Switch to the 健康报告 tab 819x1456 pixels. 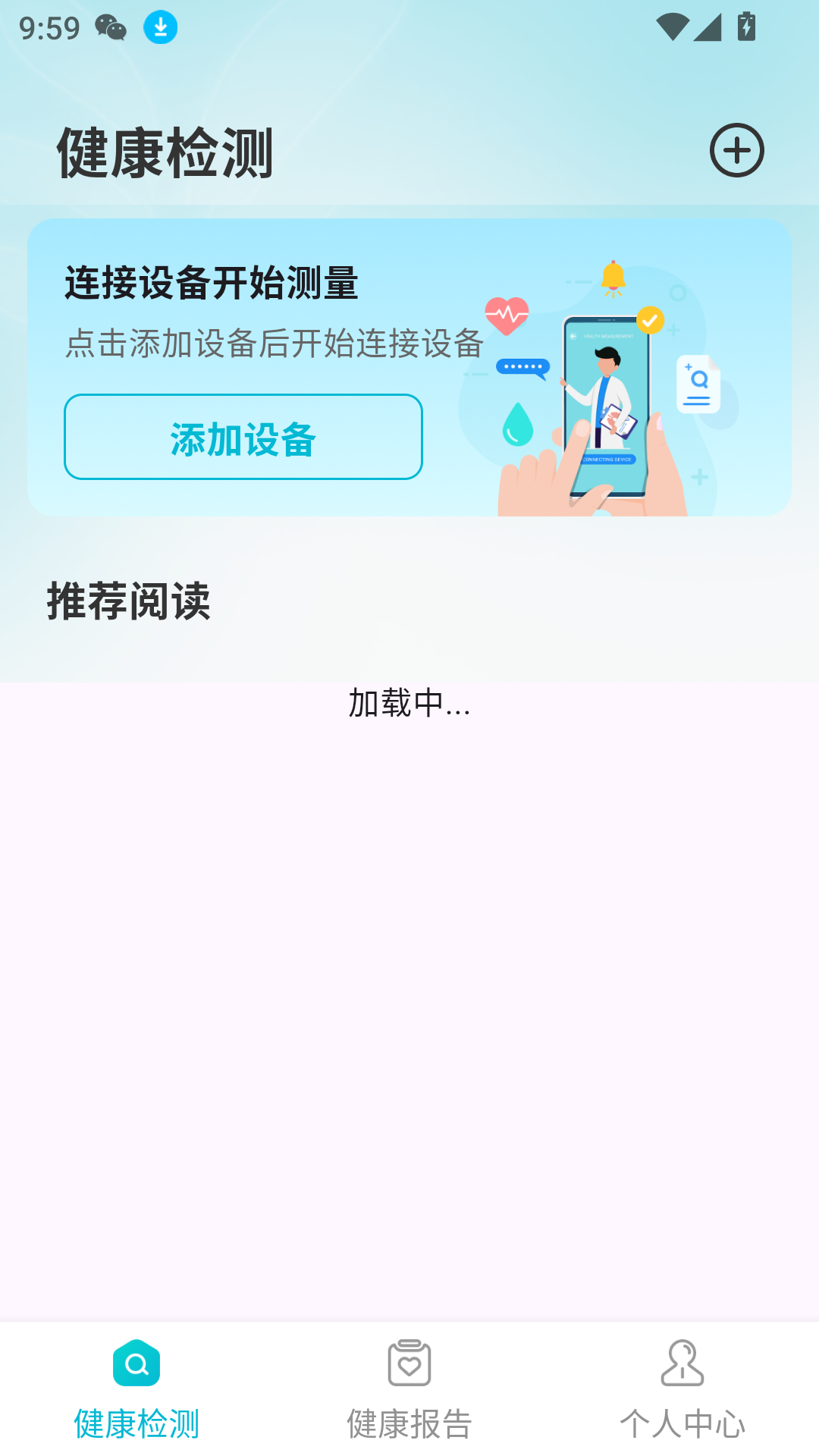[x=409, y=1389]
